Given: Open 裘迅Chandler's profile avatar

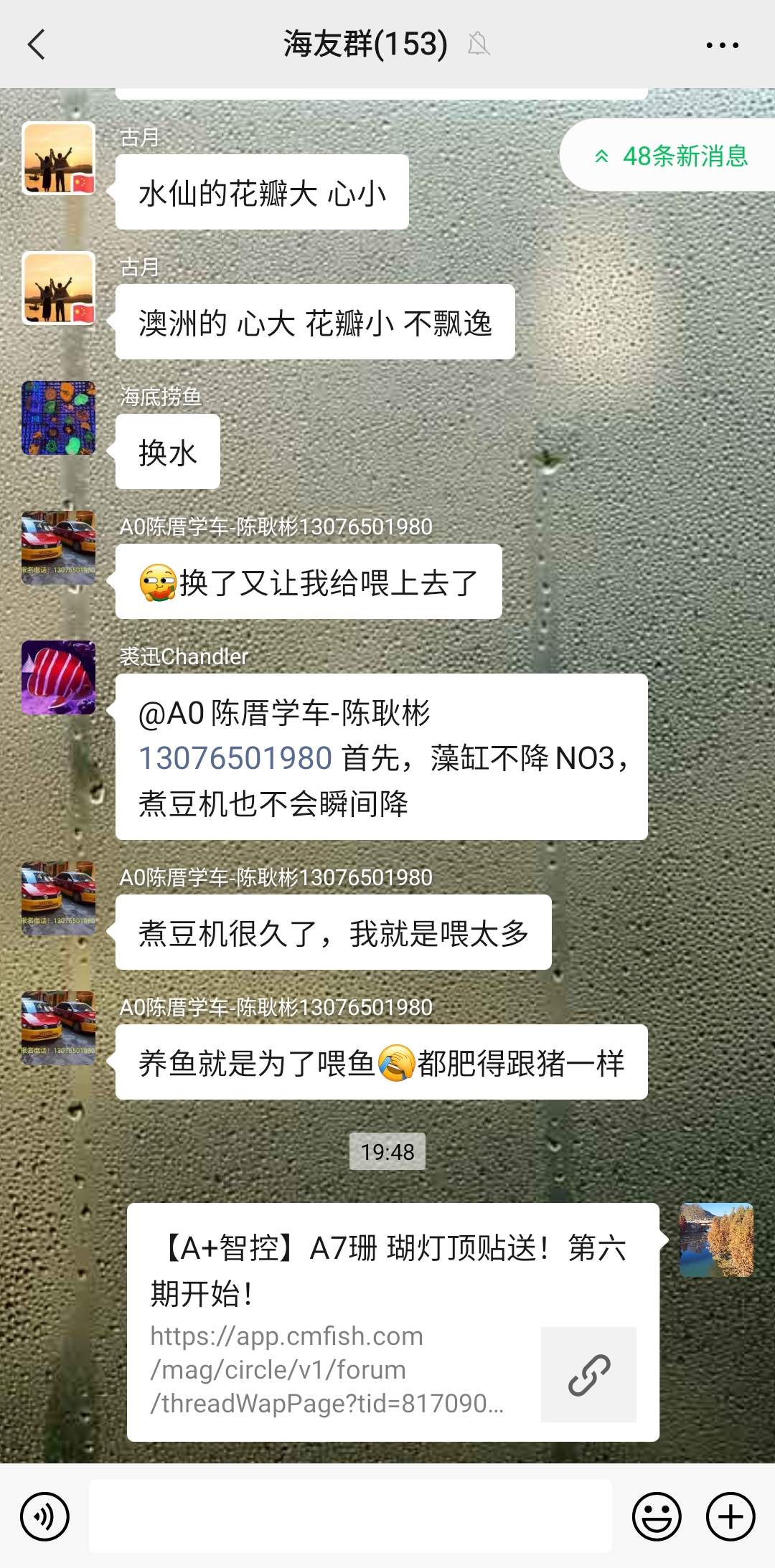Looking at the screenshot, I should click(x=59, y=677).
